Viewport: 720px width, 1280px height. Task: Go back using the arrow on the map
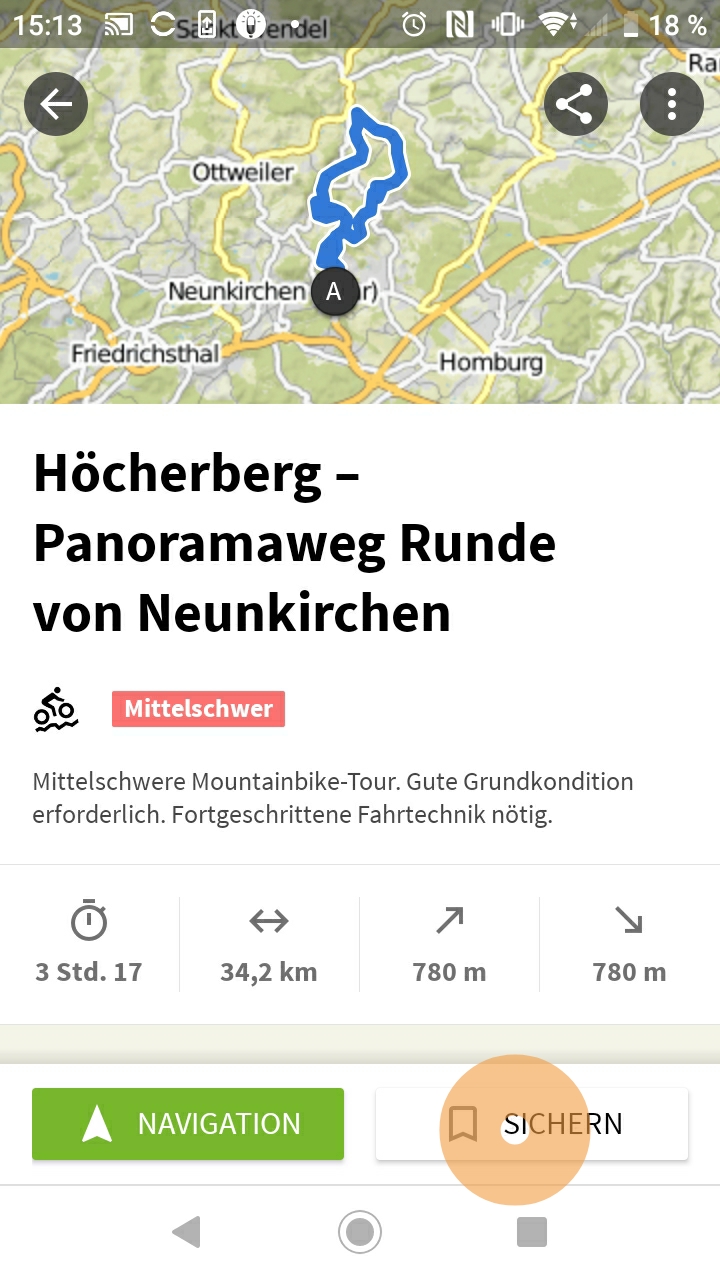pos(56,104)
